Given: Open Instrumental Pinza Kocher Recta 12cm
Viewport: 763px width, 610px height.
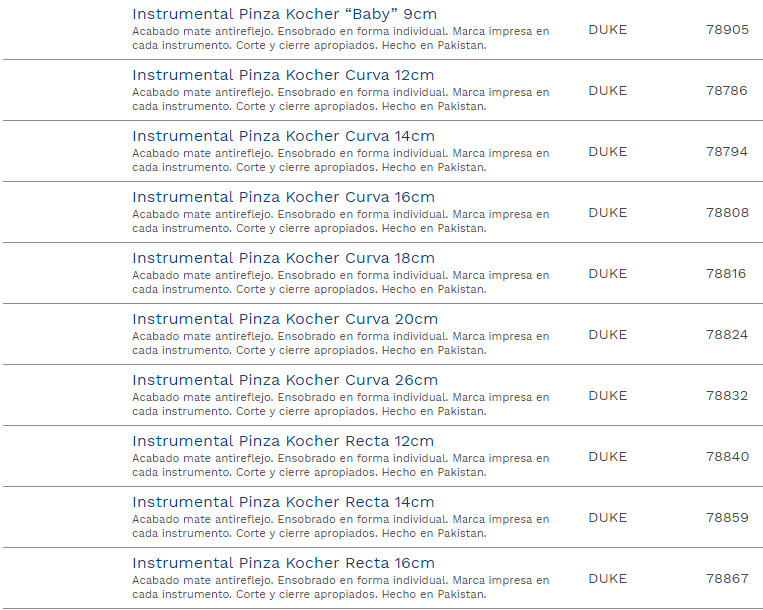Looking at the screenshot, I should tap(283, 441).
